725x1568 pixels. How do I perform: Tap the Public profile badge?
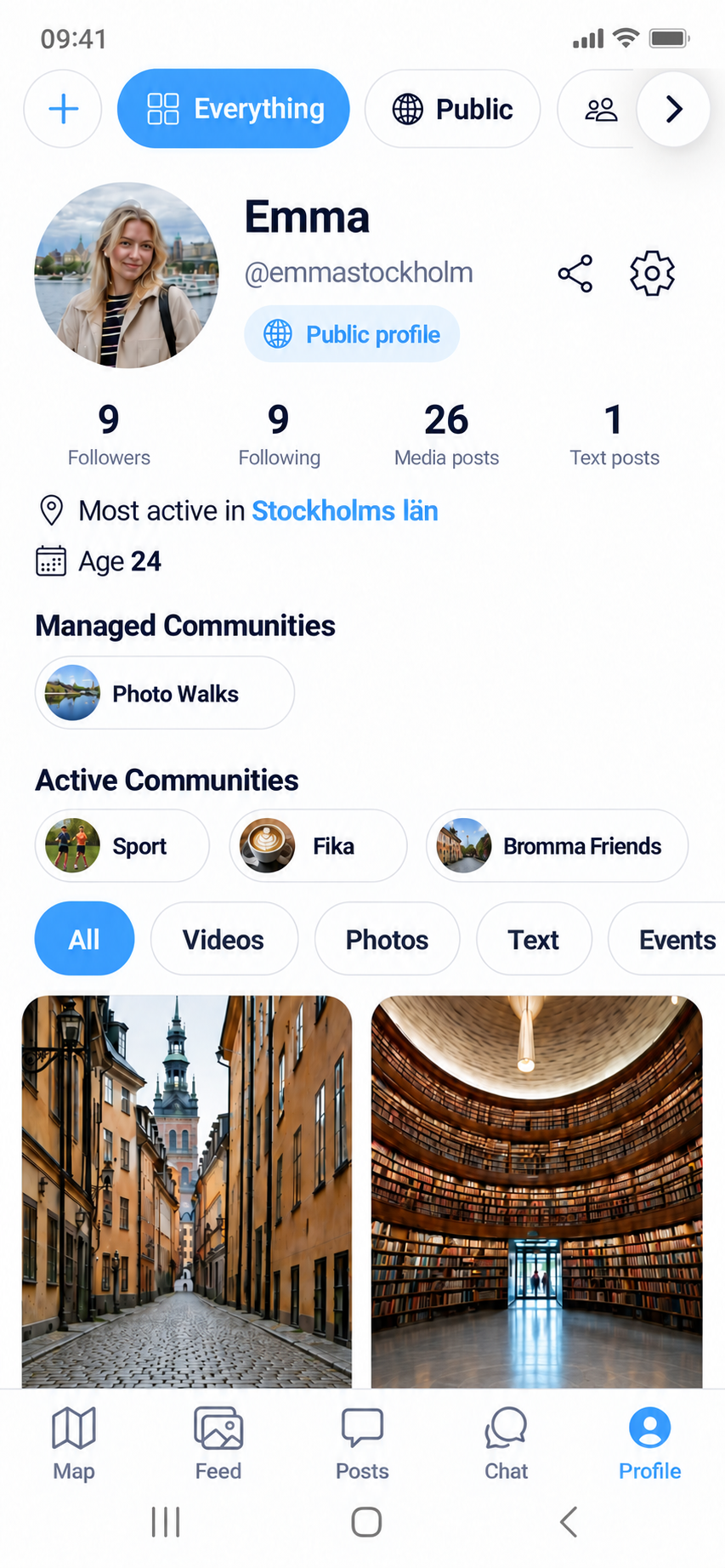[x=352, y=334]
